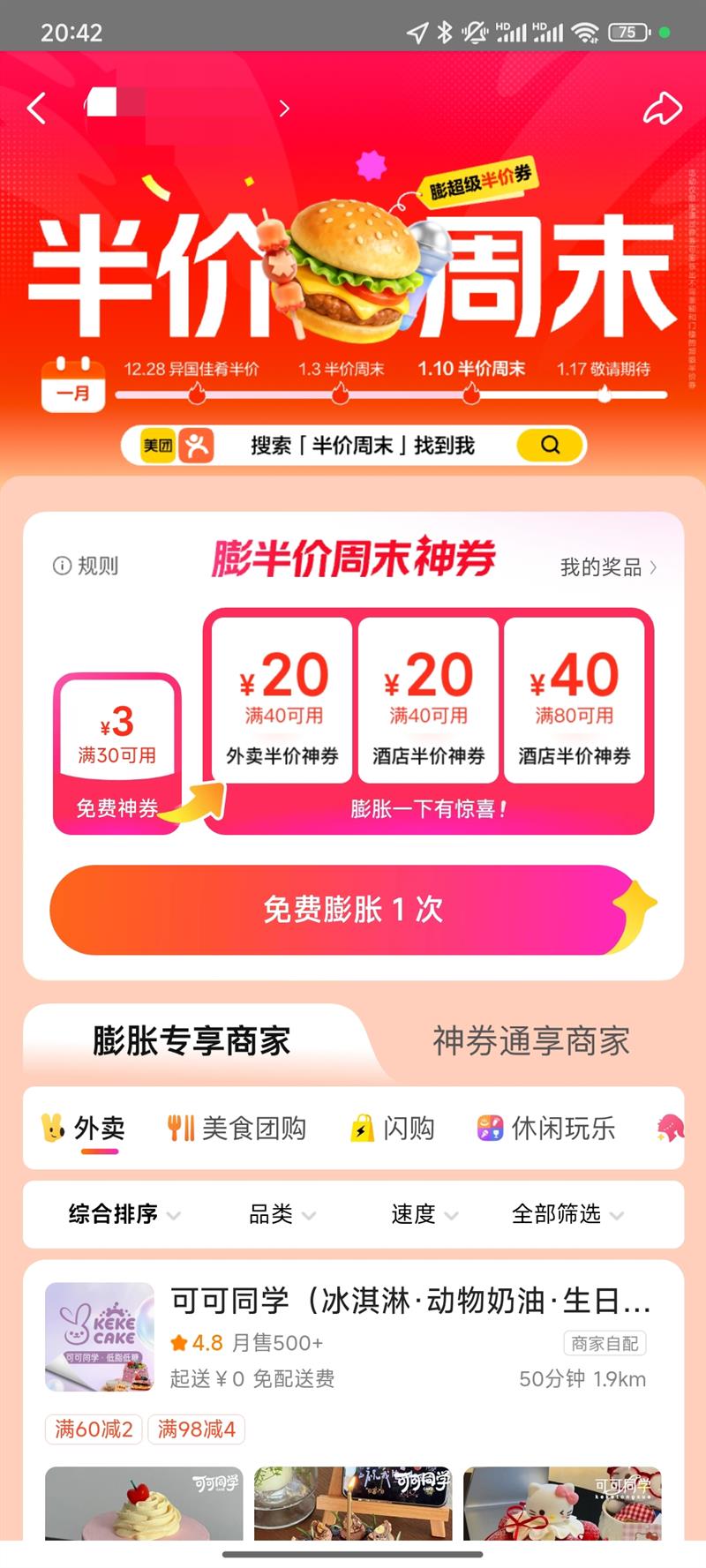Select the 12.28 异国佳肴半价 date
Viewport: 706px width, 1568px height.
pyautogui.click(x=187, y=370)
